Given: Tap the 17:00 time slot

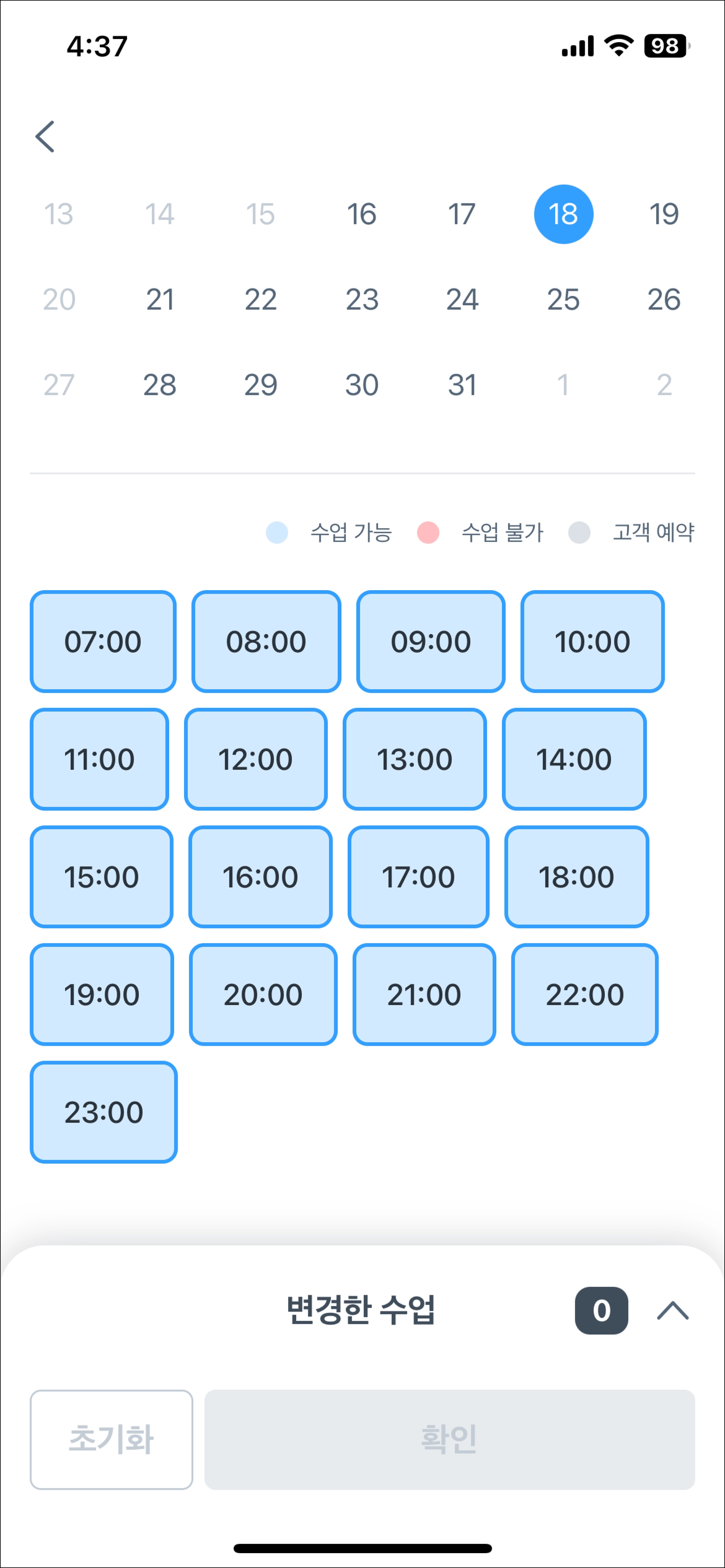Looking at the screenshot, I should (418, 877).
